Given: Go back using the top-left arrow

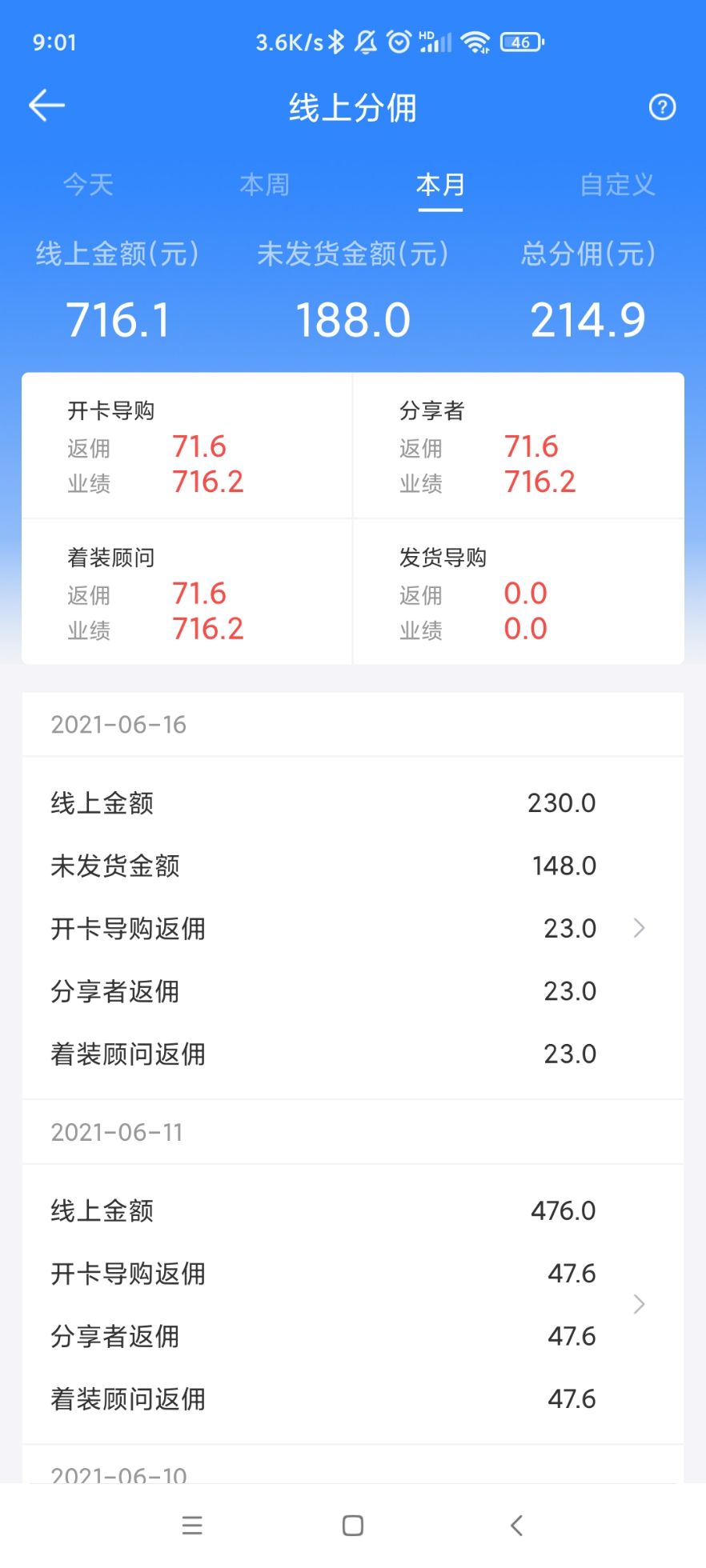Looking at the screenshot, I should point(46,106).
